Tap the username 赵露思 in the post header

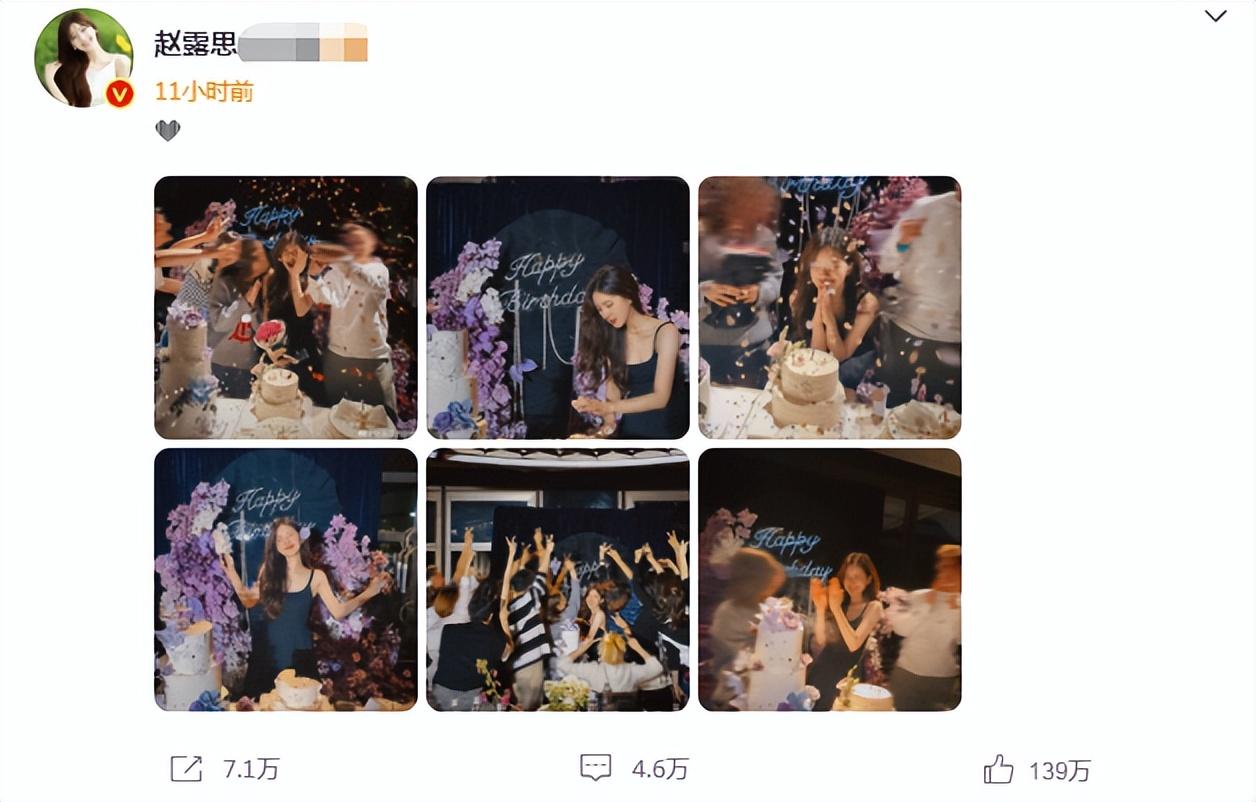click(196, 44)
